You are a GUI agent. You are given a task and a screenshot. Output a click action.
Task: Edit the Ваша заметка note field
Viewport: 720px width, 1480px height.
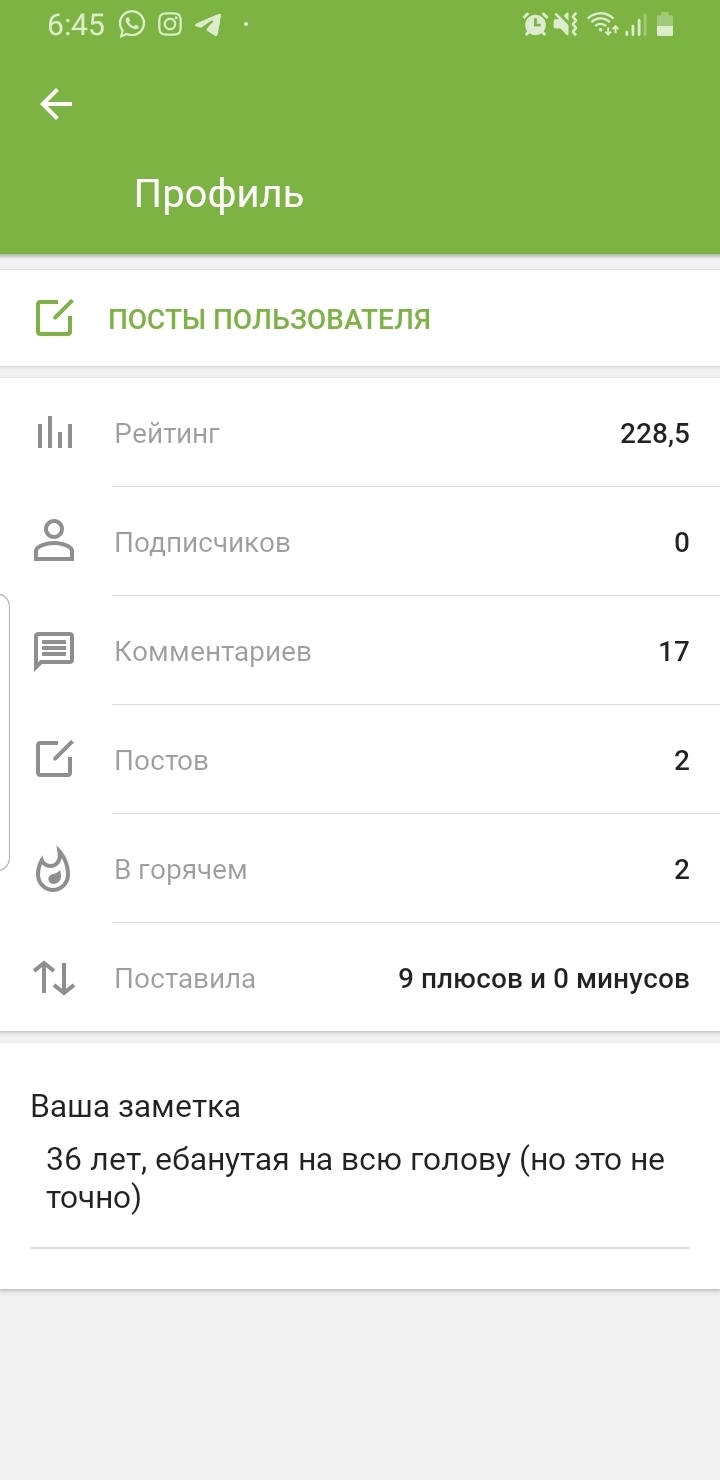click(358, 1178)
